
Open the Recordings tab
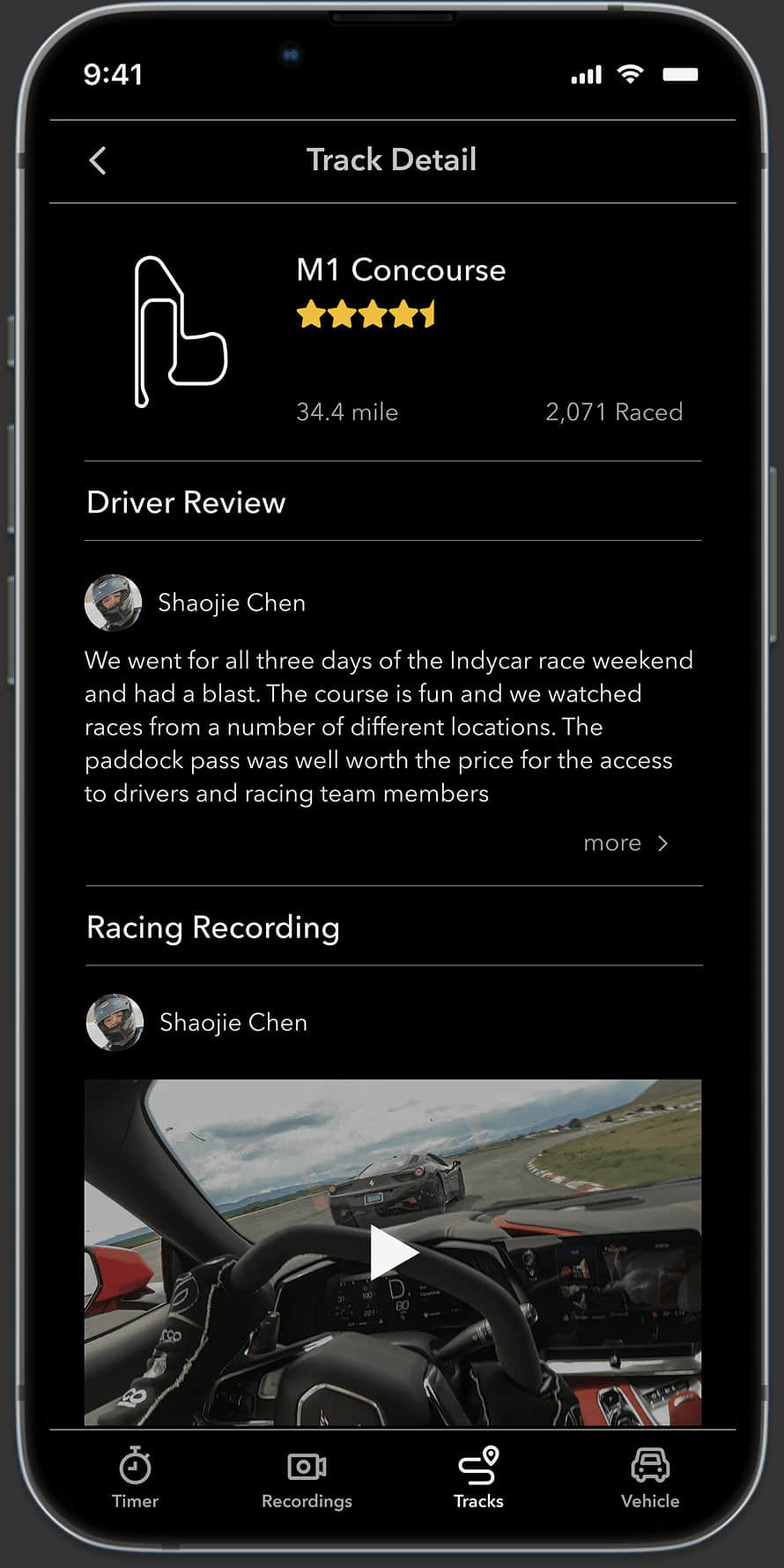[307, 1479]
